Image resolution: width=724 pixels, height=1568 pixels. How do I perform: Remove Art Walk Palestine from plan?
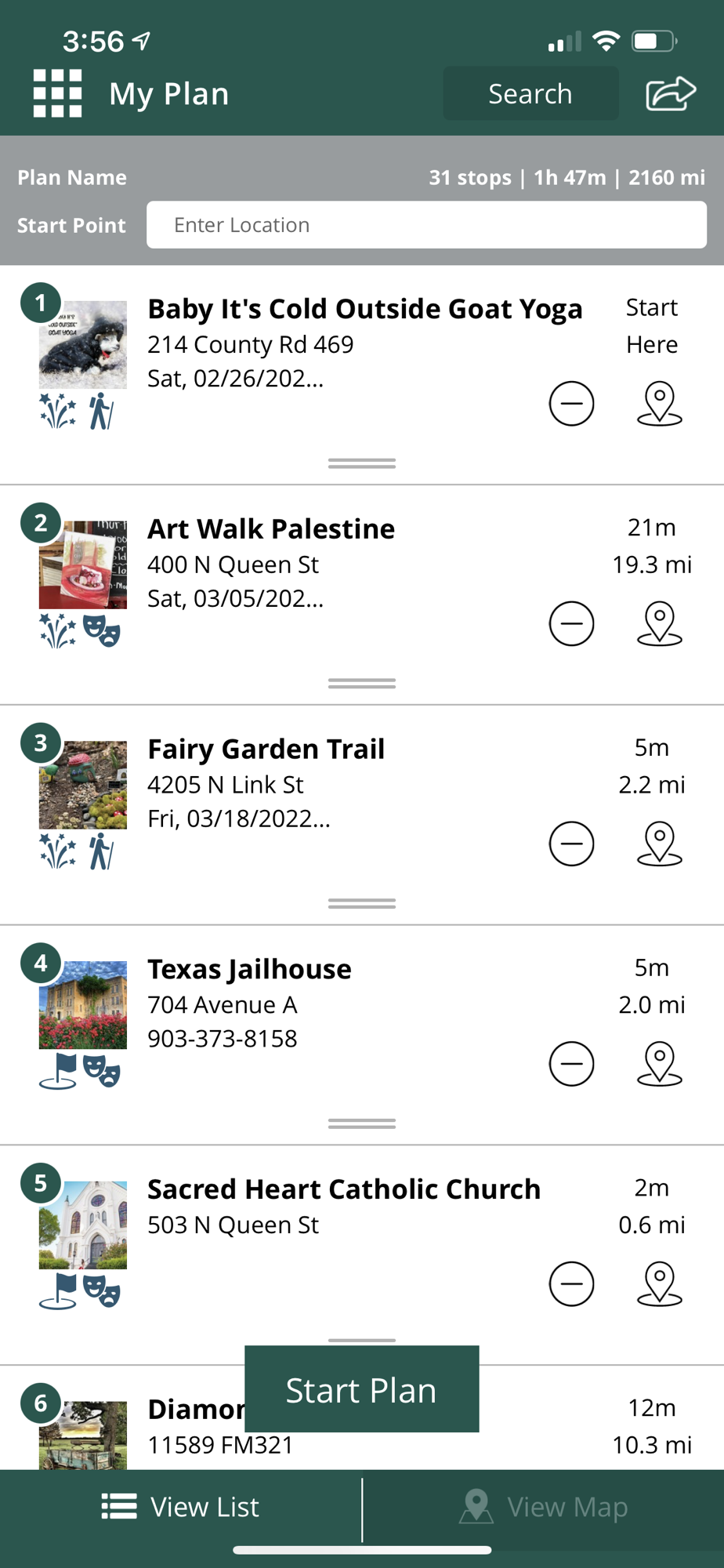click(x=571, y=624)
